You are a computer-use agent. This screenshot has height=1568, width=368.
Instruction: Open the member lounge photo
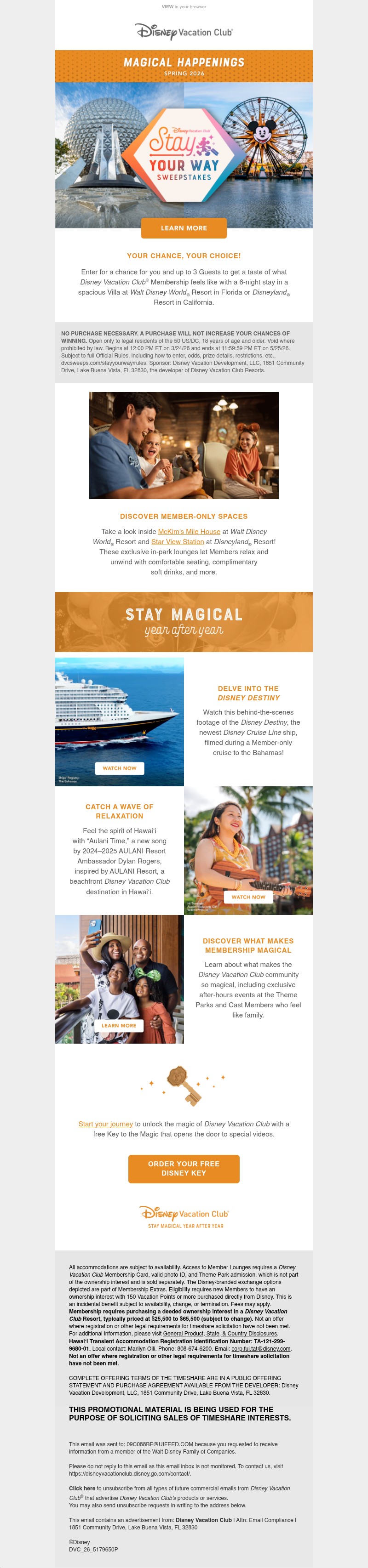[184, 445]
